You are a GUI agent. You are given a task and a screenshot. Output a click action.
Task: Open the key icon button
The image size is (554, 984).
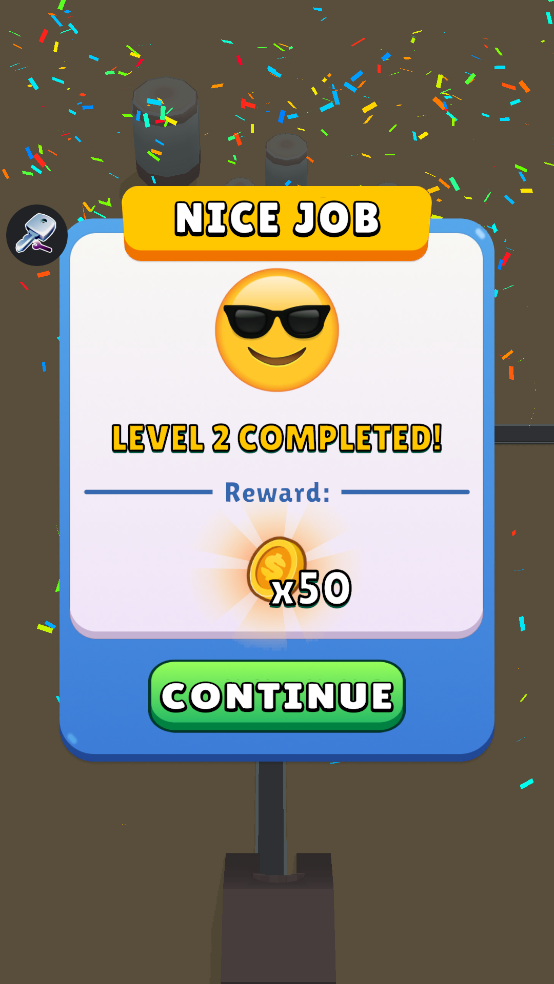pos(37,235)
